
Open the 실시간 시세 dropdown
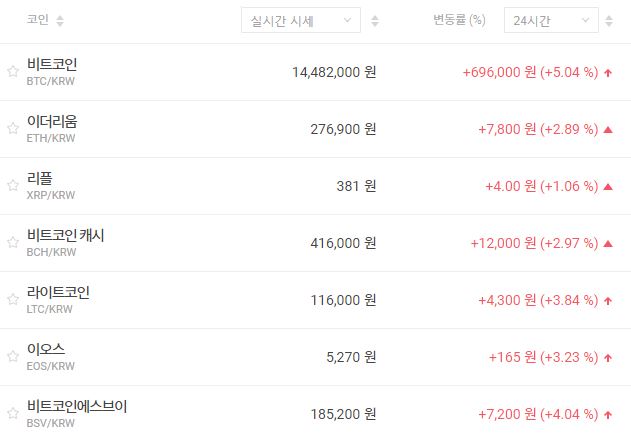[300, 20]
